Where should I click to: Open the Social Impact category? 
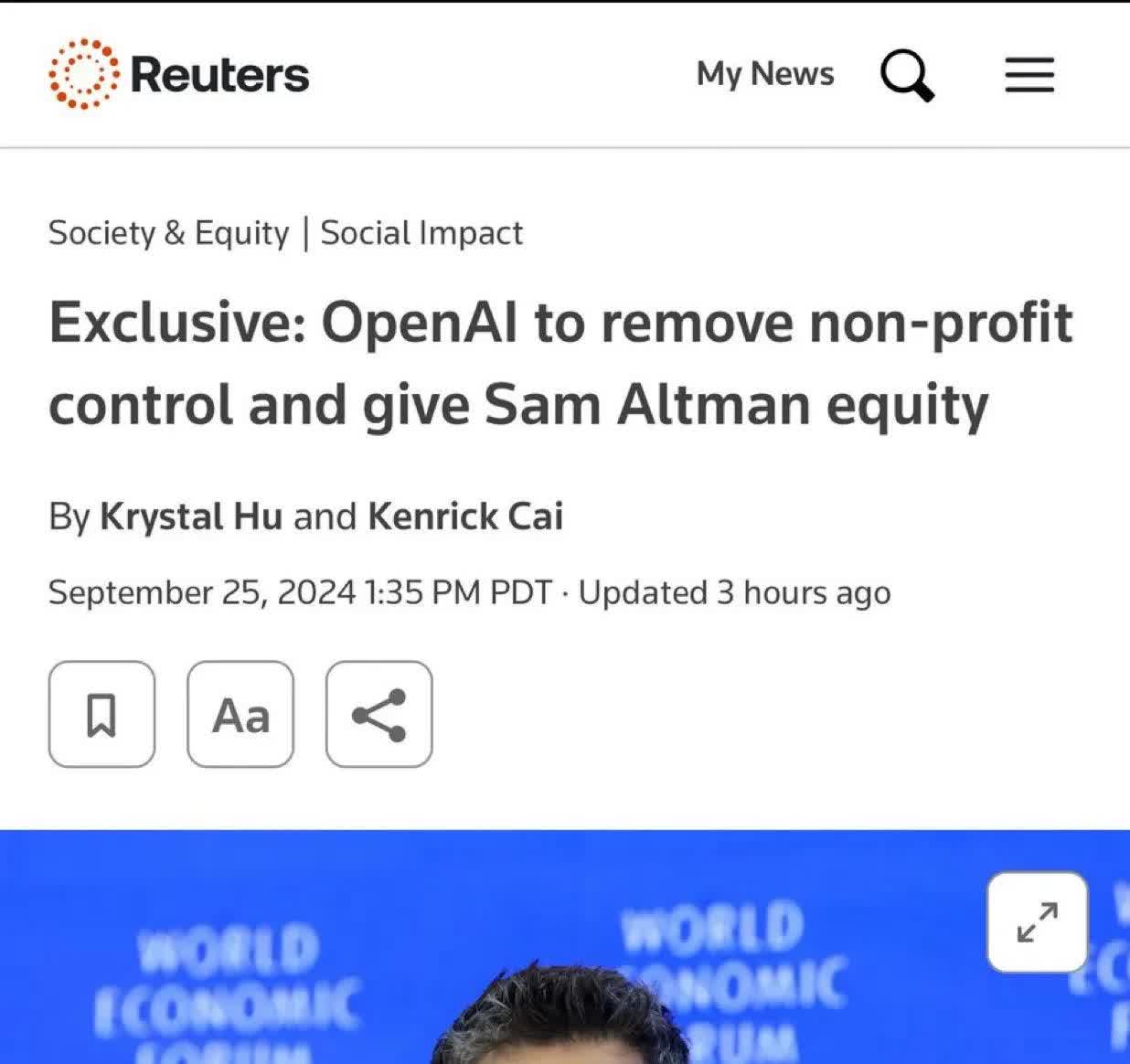point(421,233)
